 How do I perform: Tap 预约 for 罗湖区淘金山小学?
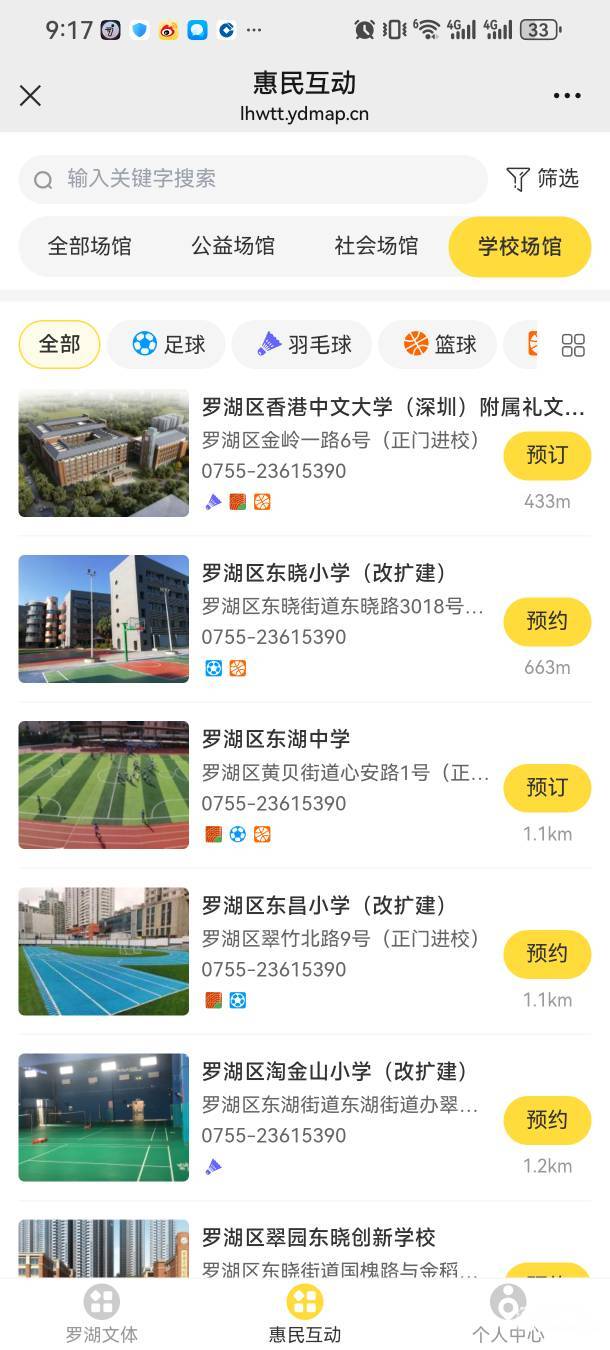coord(546,1120)
